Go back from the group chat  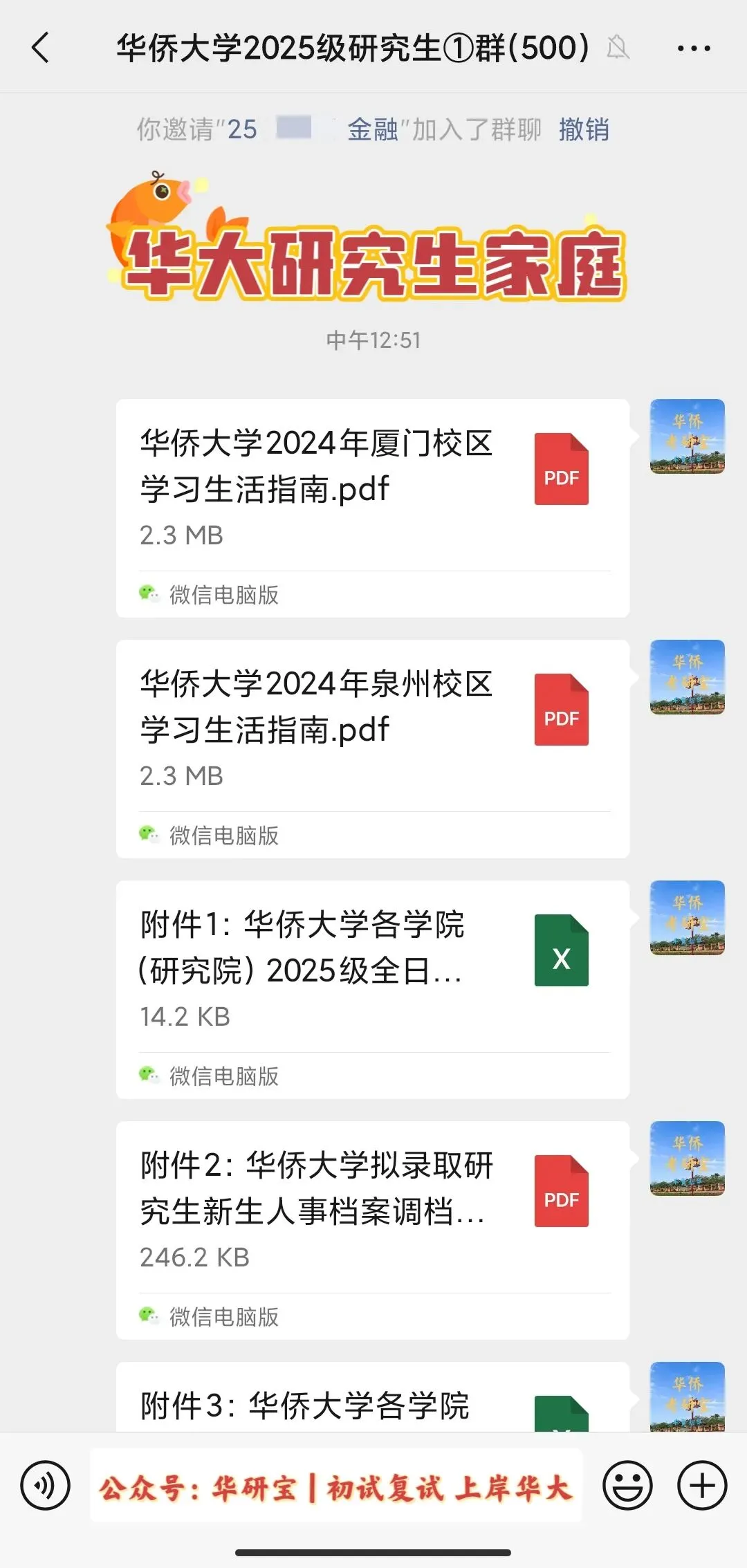41,48
